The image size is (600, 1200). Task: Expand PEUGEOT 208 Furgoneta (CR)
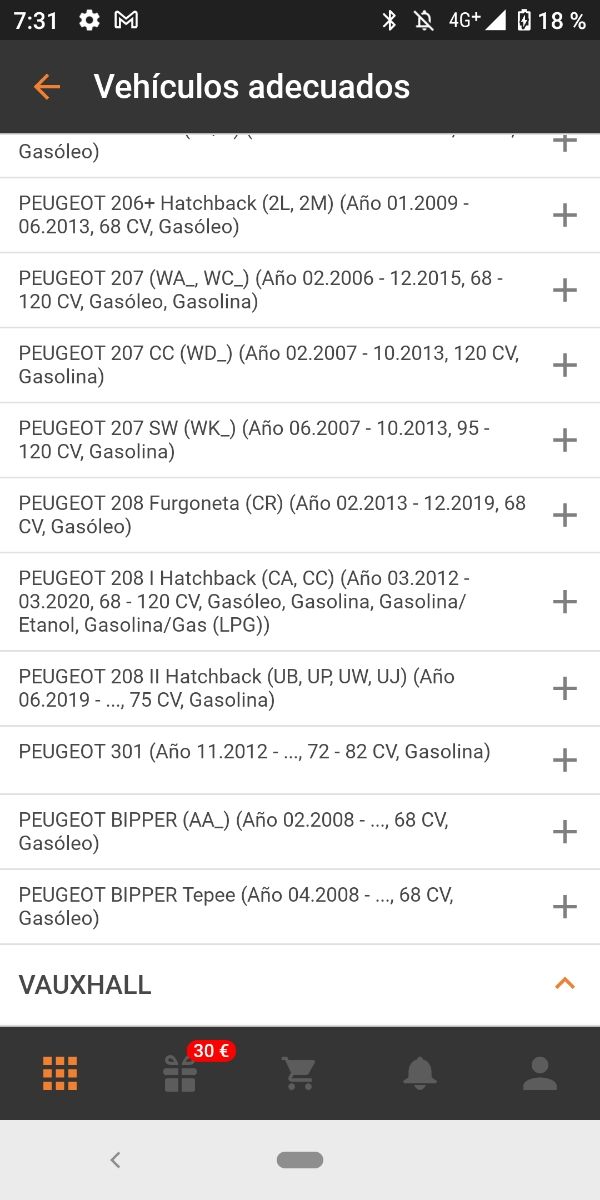click(565, 515)
